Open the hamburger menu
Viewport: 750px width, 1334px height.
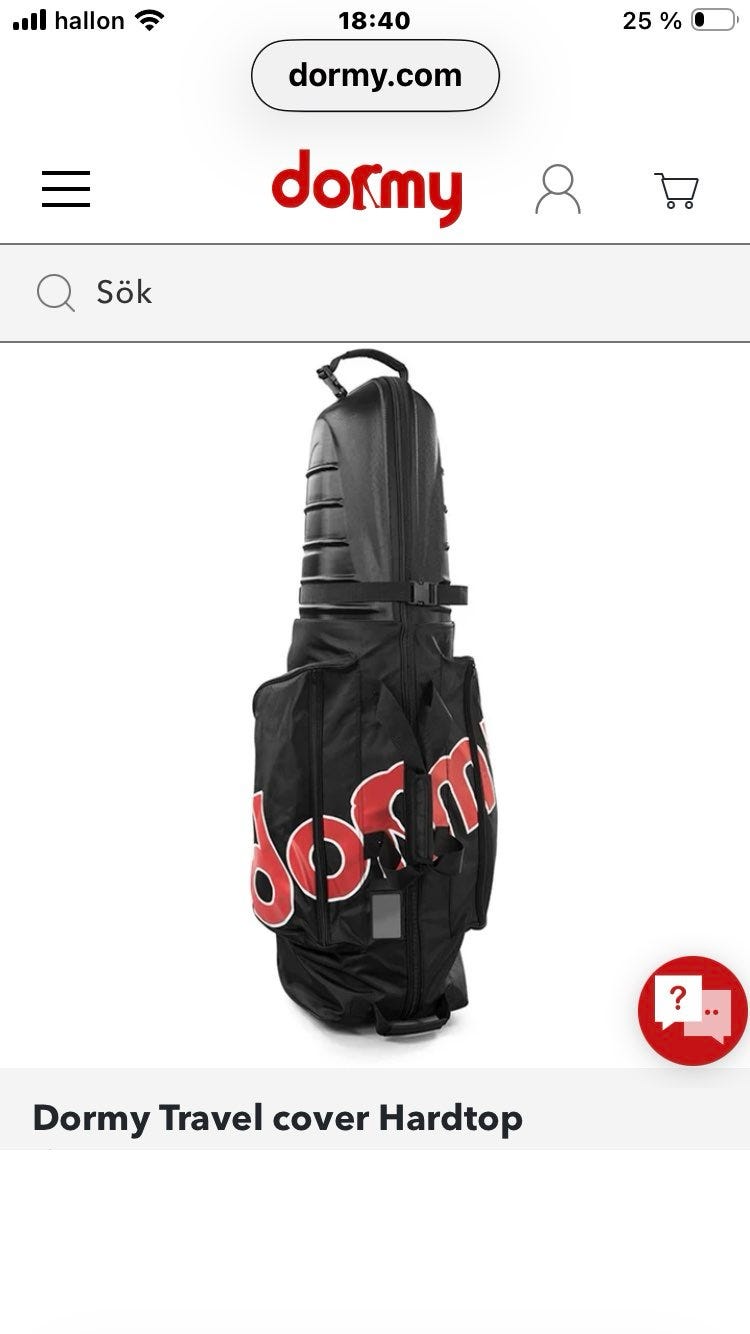click(x=66, y=189)
